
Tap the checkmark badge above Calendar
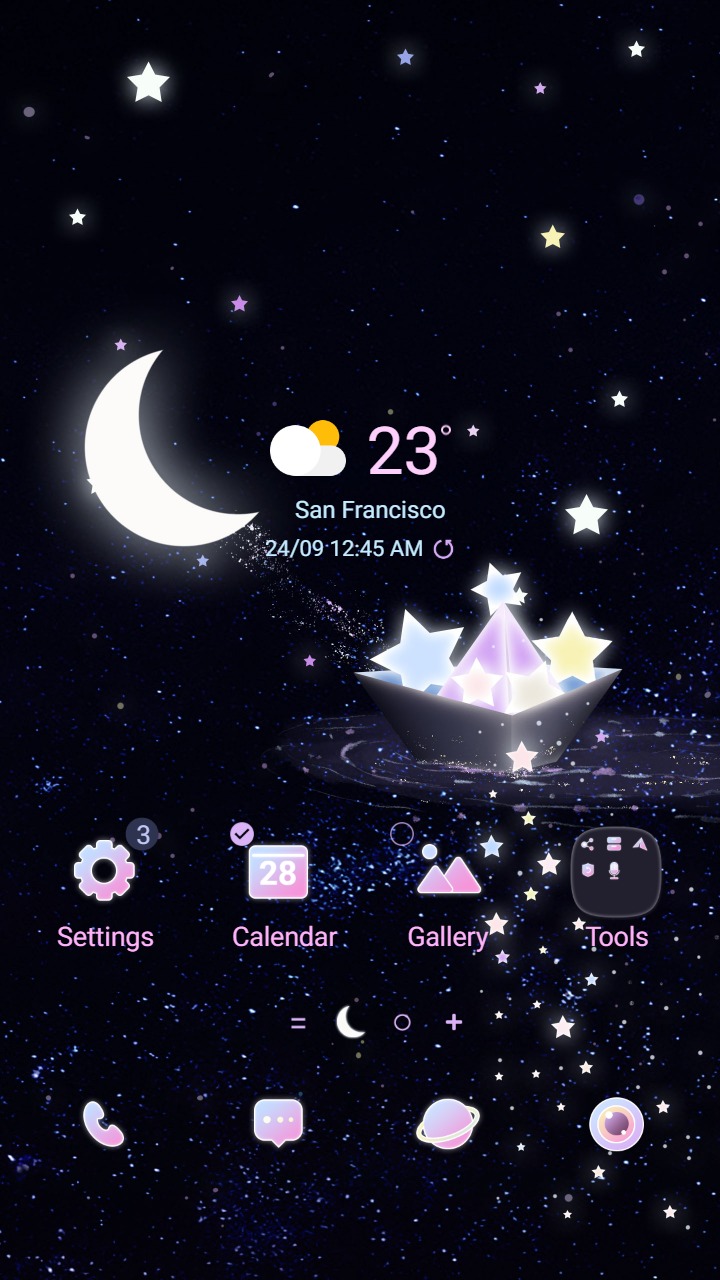pyautogui.click(x=240, y=833)
